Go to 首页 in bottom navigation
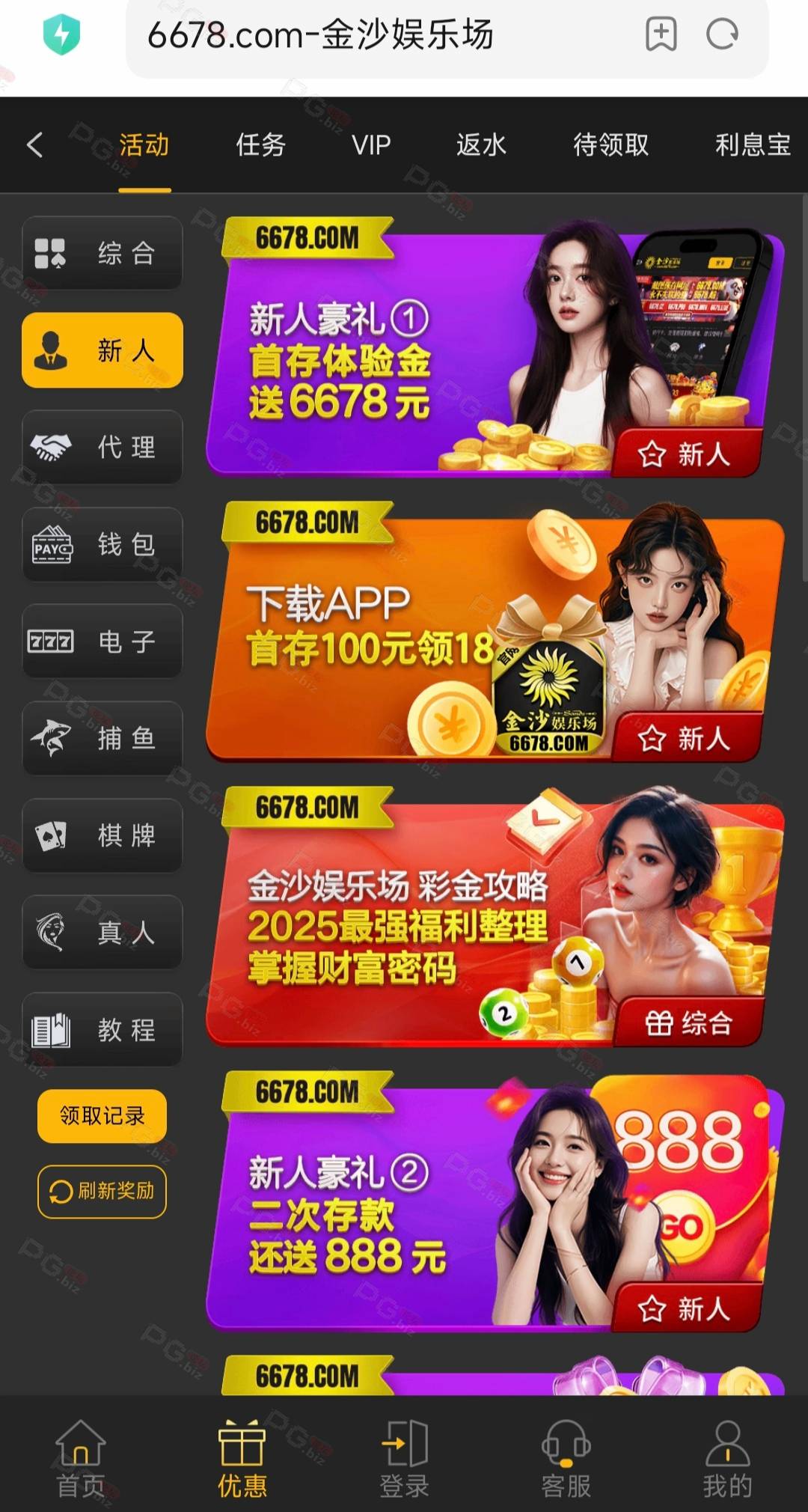Image resolution: width=808 pixels, height=1512 pixels. coord(81,1459)
